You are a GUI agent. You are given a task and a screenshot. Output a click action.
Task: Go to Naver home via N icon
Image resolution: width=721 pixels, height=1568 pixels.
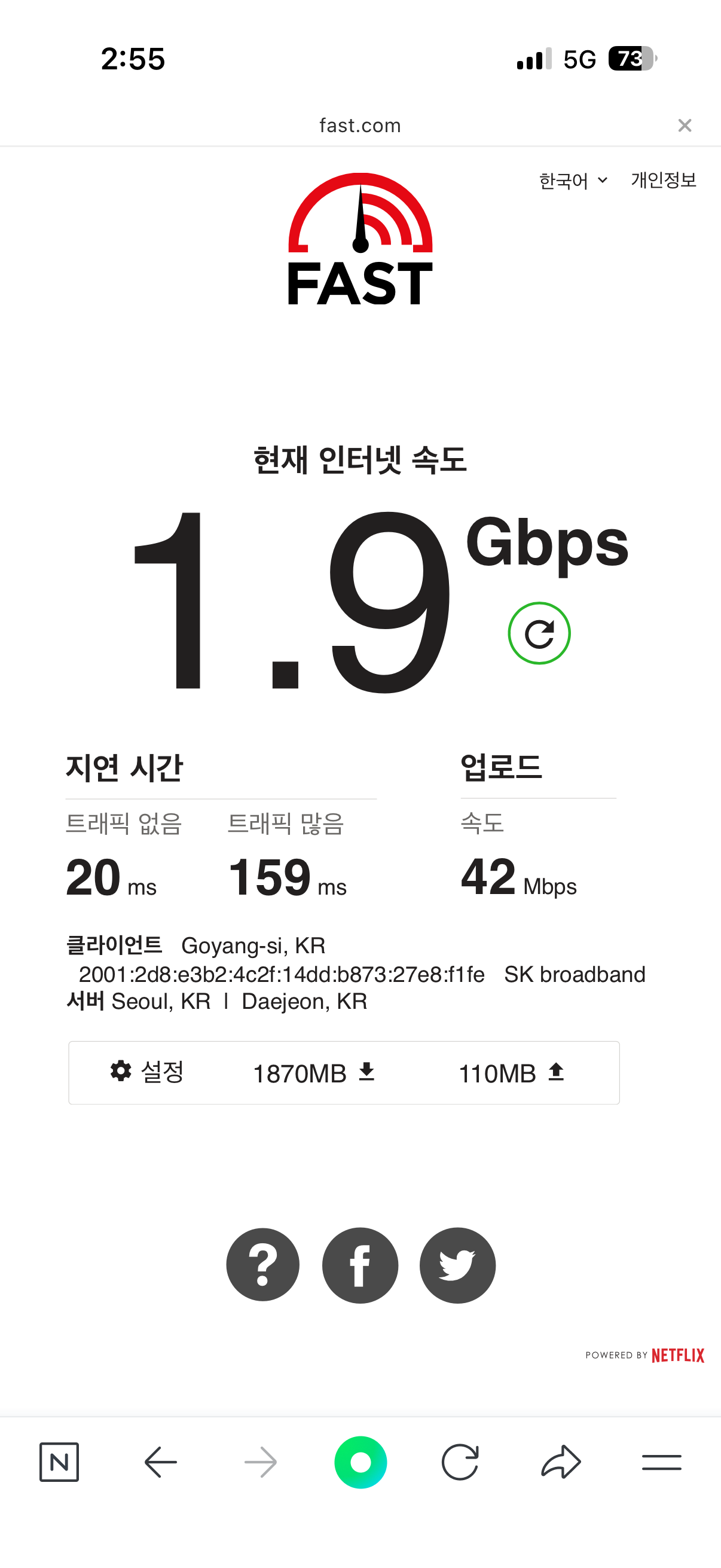click(59, 1462)
